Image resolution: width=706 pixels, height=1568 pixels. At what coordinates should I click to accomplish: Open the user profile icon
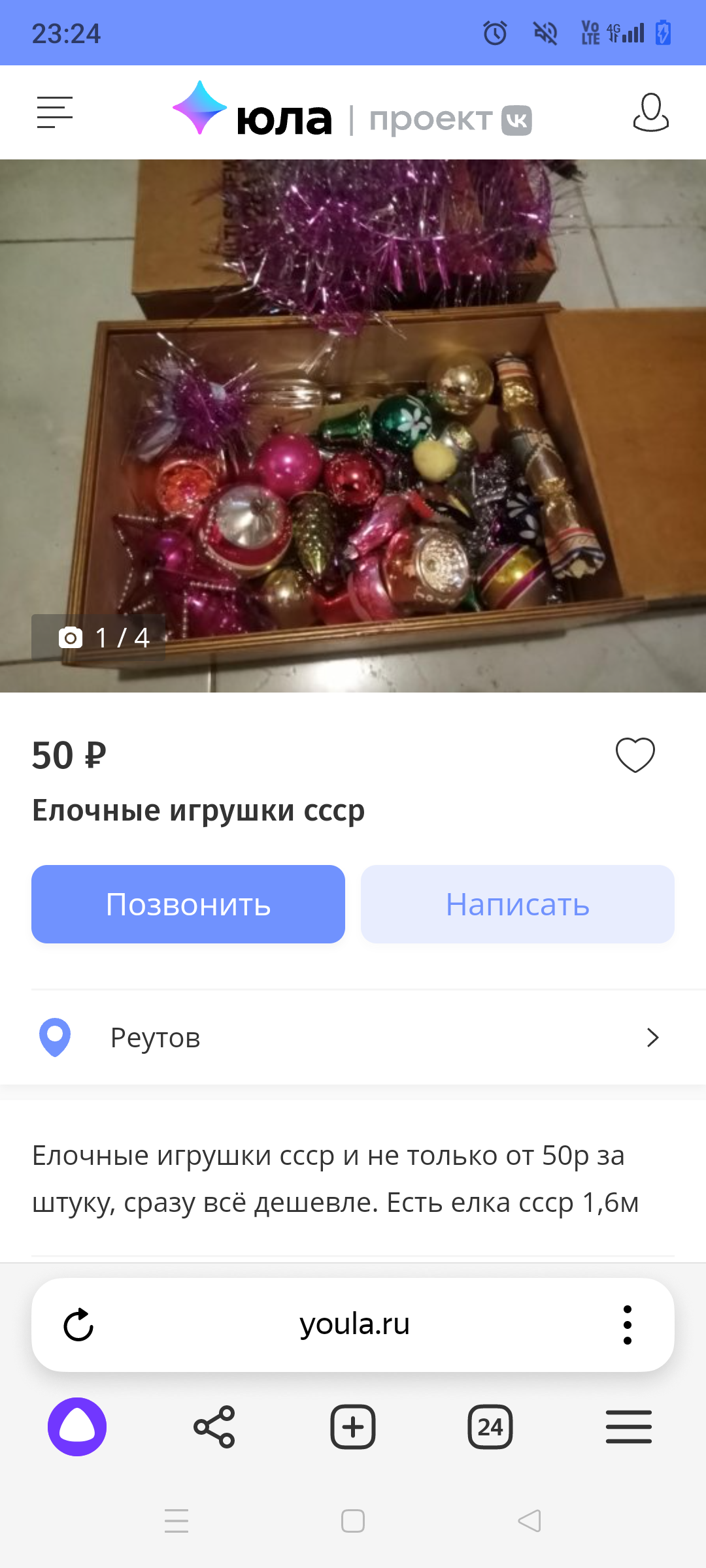pyautogui.click(x=650, y=112)
